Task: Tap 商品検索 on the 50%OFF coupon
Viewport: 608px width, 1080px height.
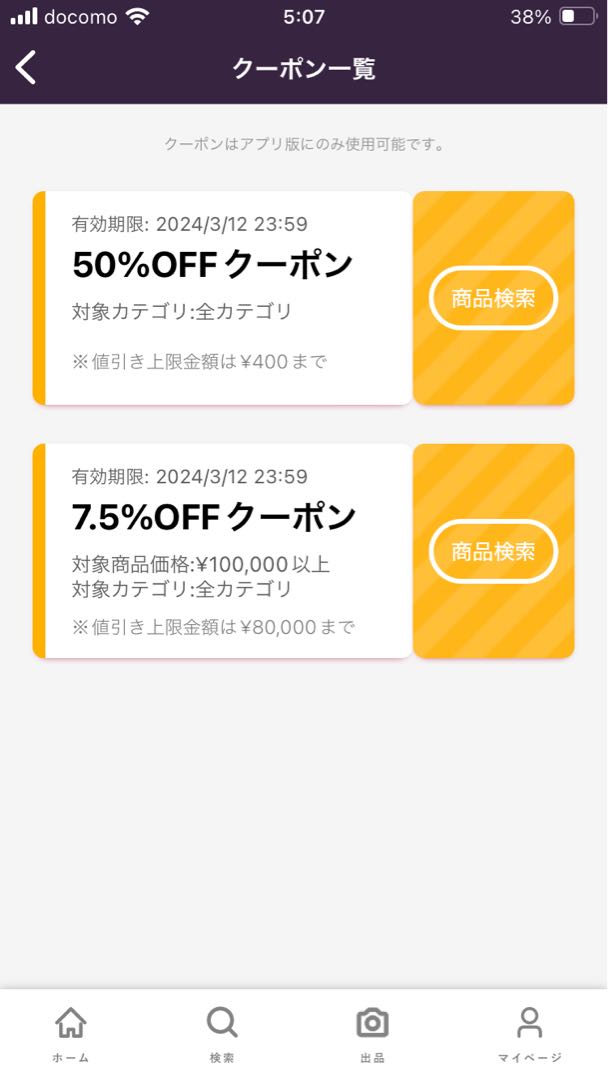Action: [493, 298]
